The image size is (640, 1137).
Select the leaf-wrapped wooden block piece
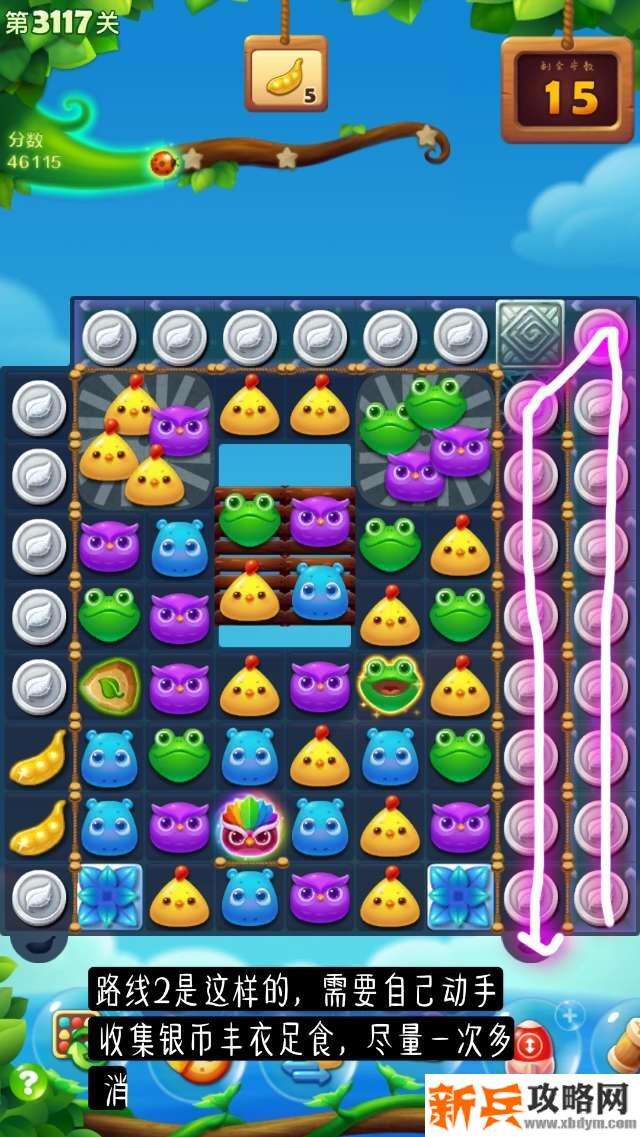coord(108,687)
